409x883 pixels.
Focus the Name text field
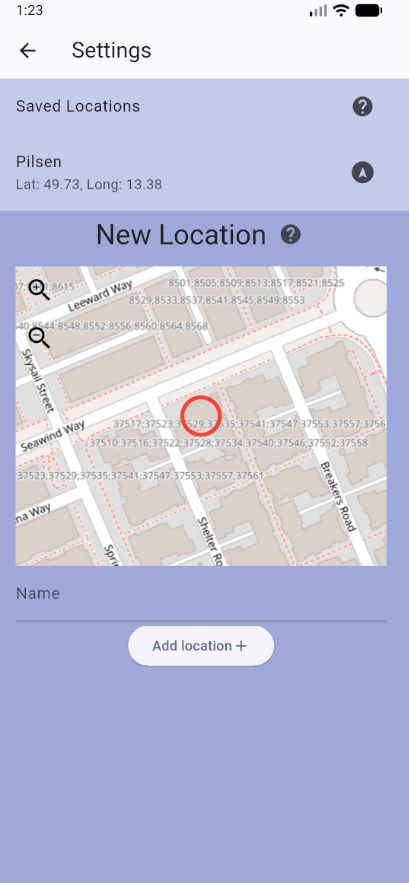[x=201, y=600]
